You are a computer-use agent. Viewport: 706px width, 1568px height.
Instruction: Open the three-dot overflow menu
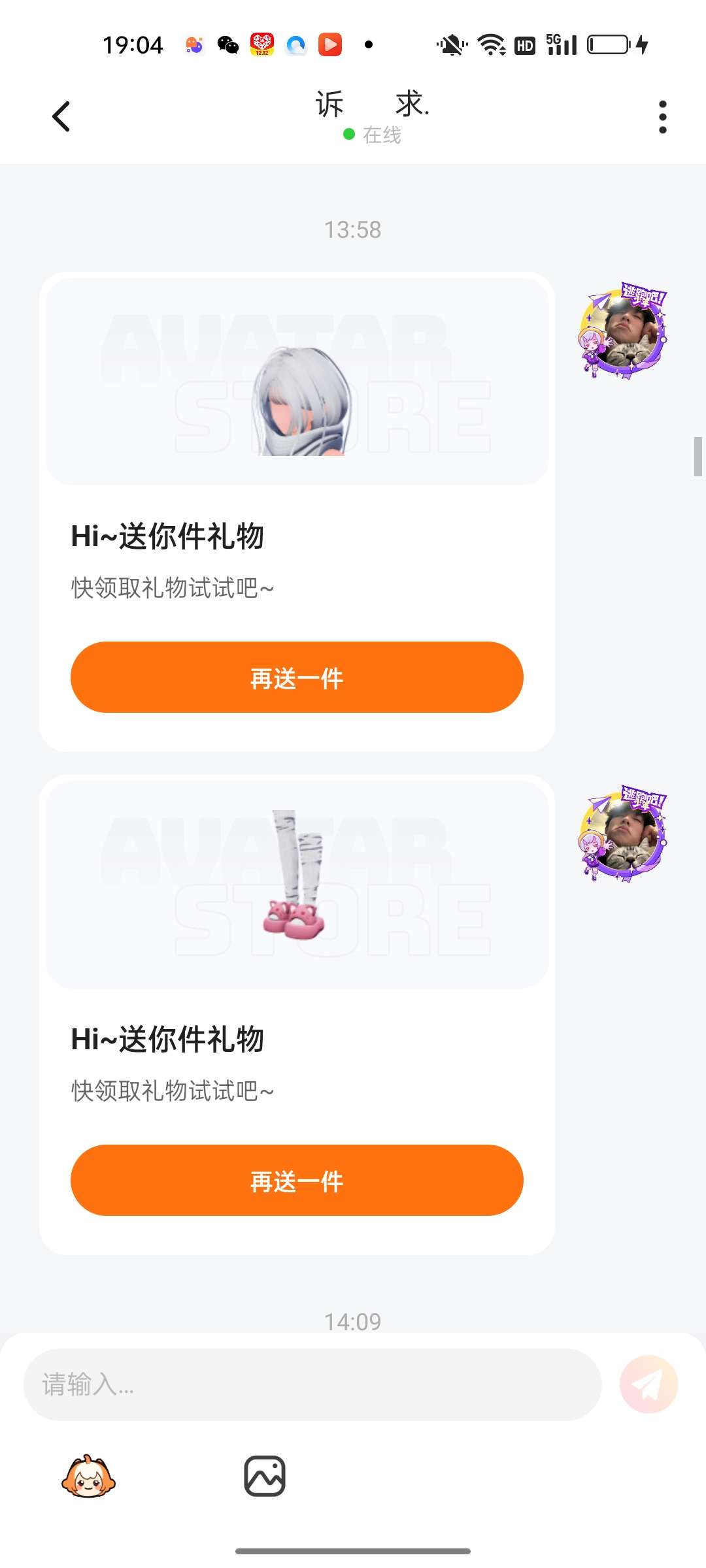click(x=662, y=117)
